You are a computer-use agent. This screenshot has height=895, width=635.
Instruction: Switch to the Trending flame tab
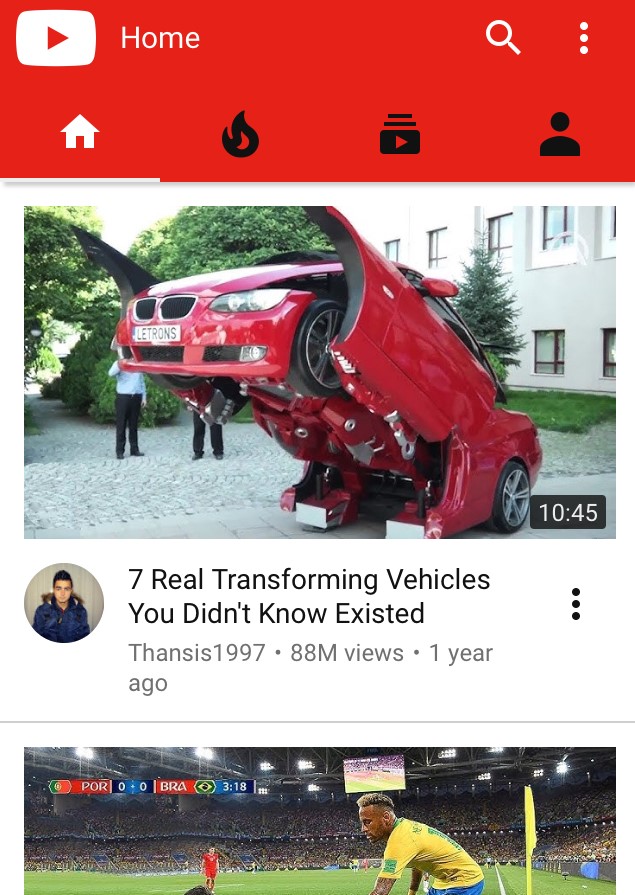tap(240, 134)
